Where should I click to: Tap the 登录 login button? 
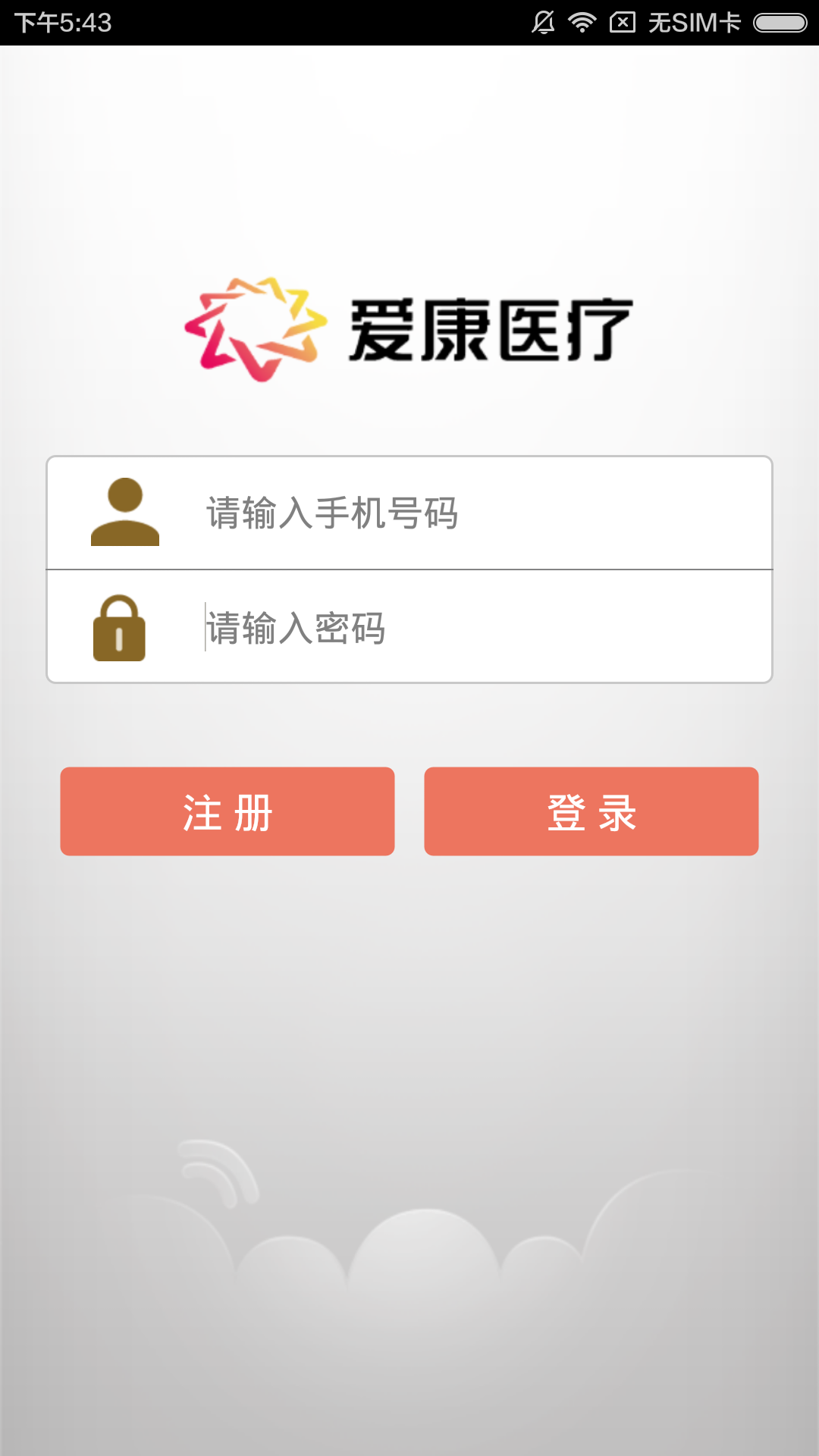(591, 811)
